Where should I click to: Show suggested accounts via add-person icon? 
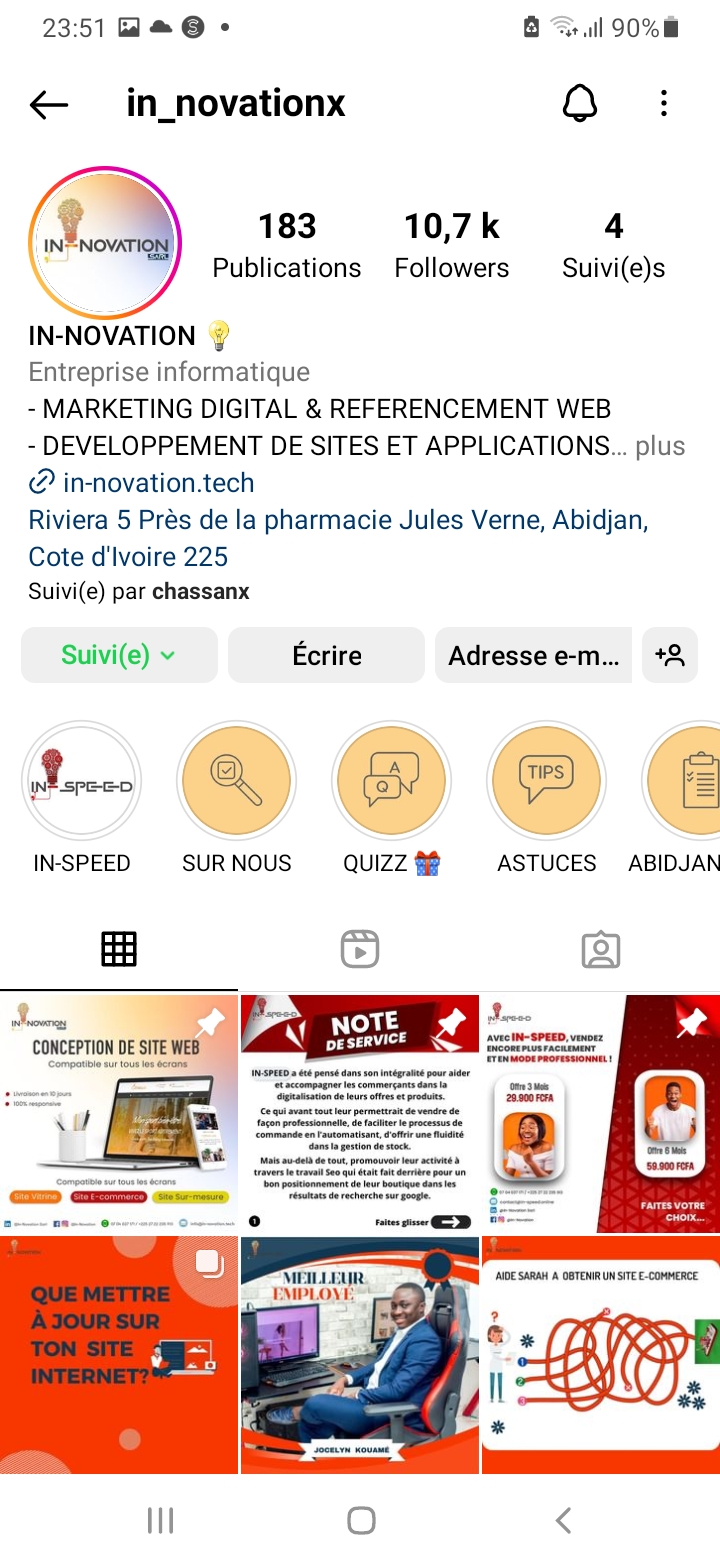pos(670,655)
